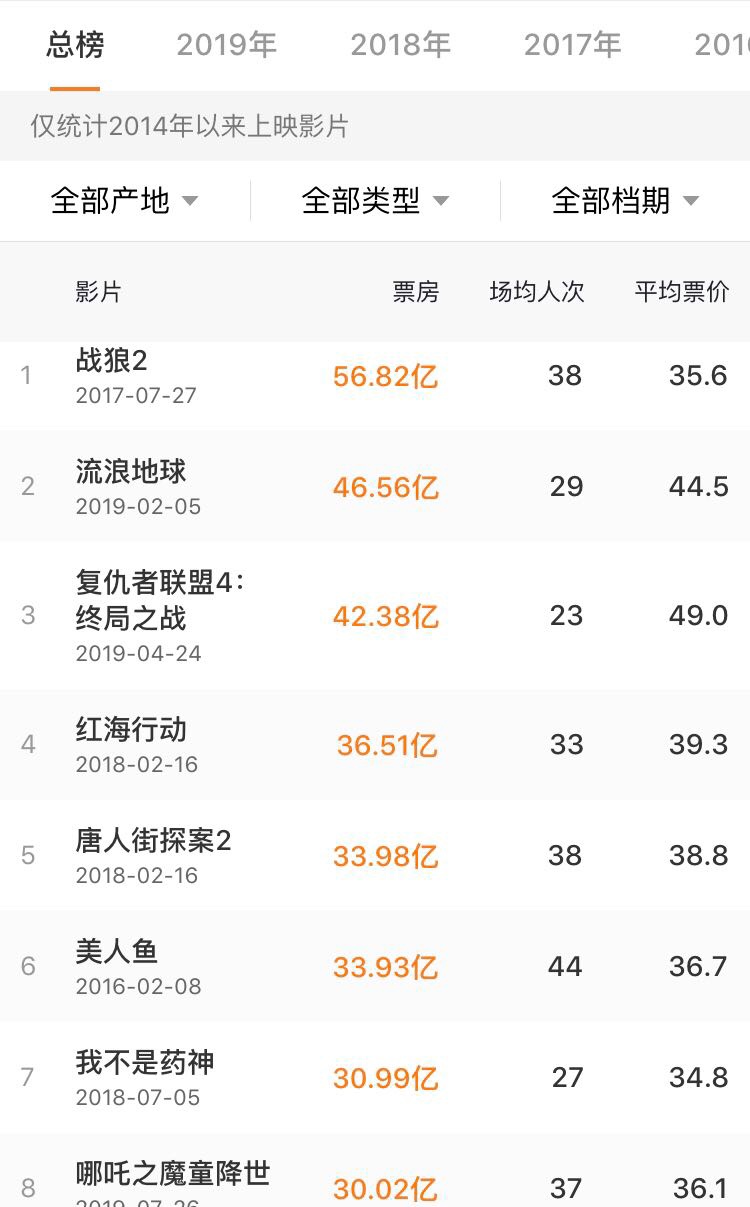Image resolution: width=750 pixels, height=1207 pixels.
Task: Select the 2017年 tab
Action: [x=573, y=45]
